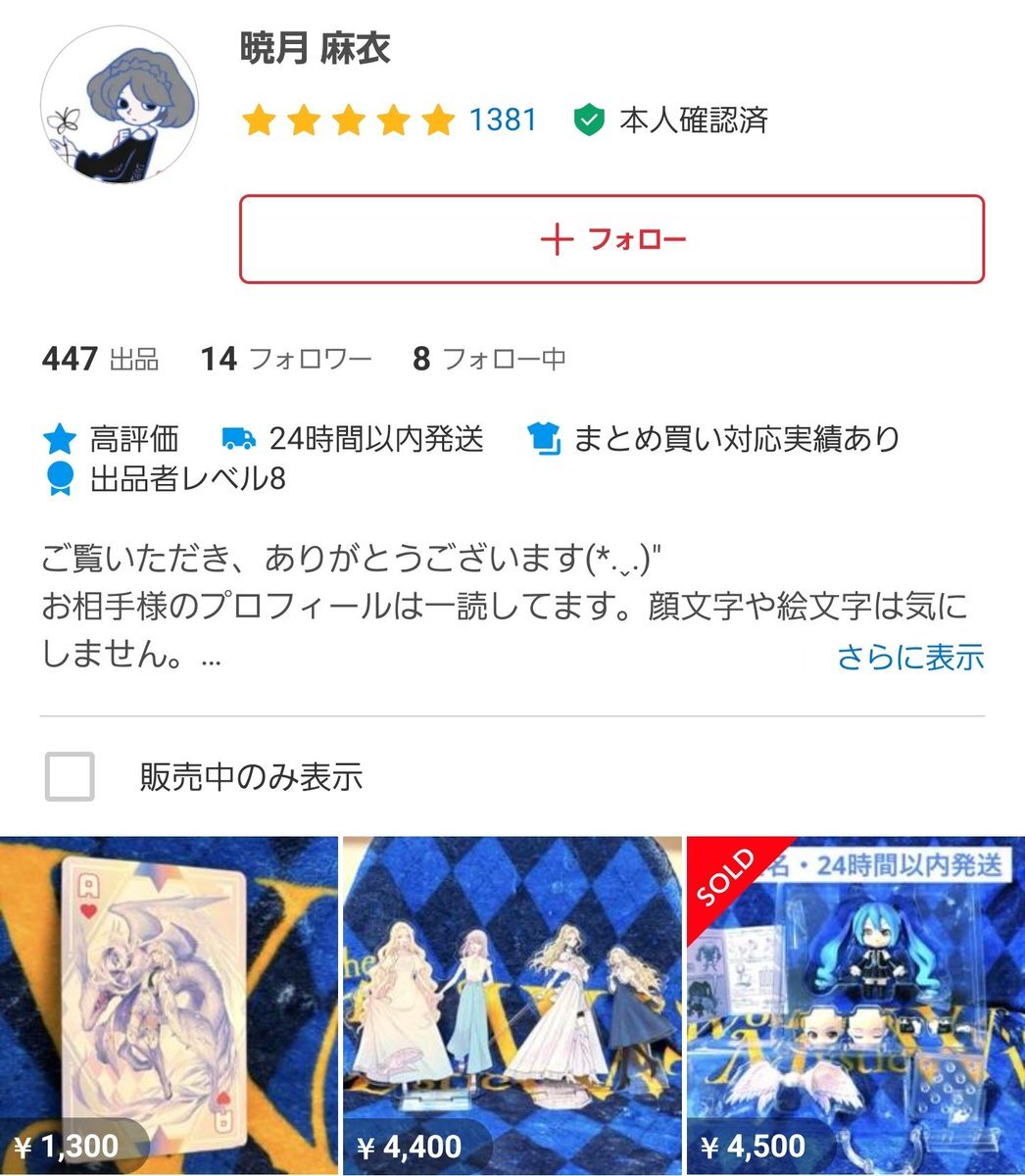View the 8 フォロー中 list
The image size is (1025, 1176).
[489, 359]
